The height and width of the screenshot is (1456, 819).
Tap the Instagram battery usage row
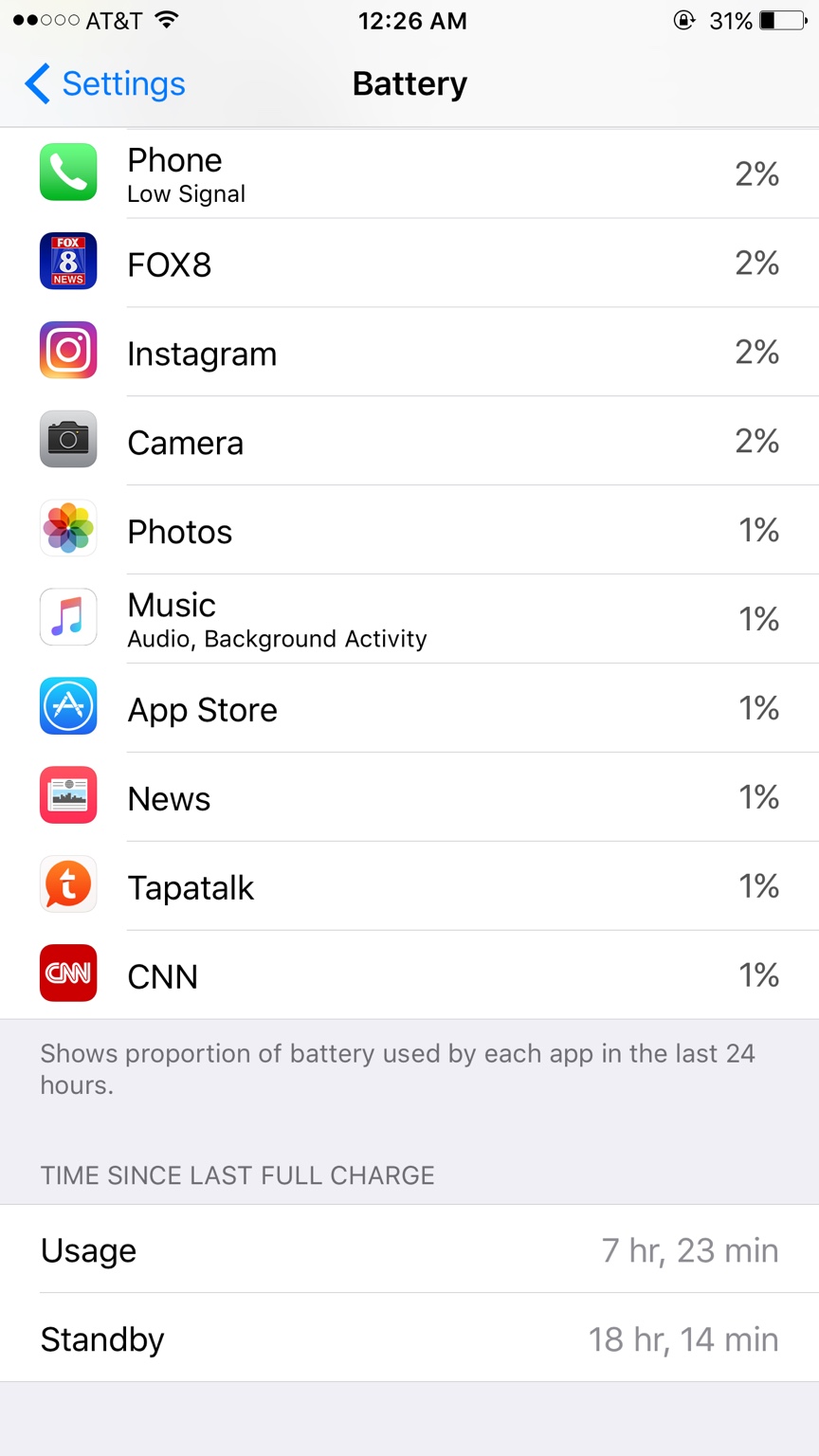point(409,353)
